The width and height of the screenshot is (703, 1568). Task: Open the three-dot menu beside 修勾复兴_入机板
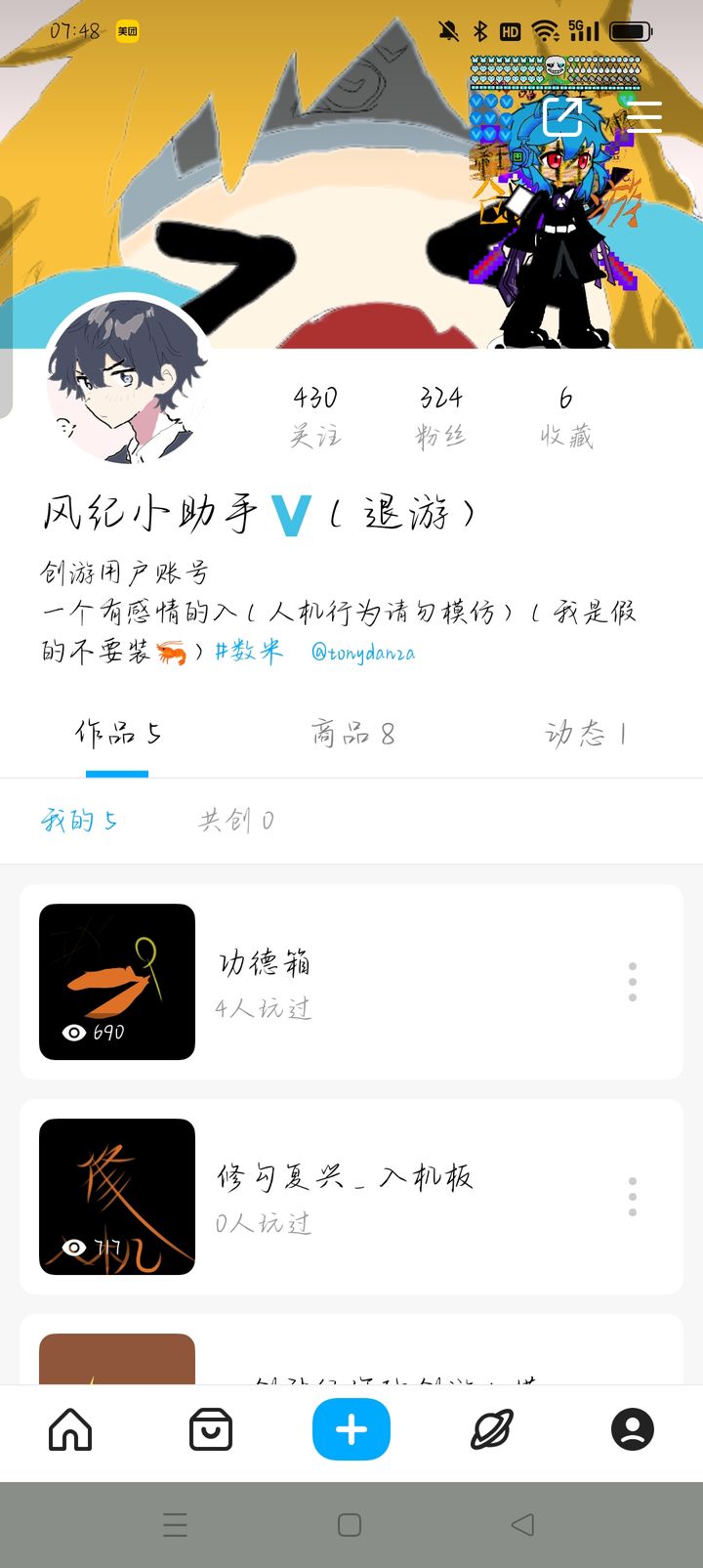tap(633, 1196)
